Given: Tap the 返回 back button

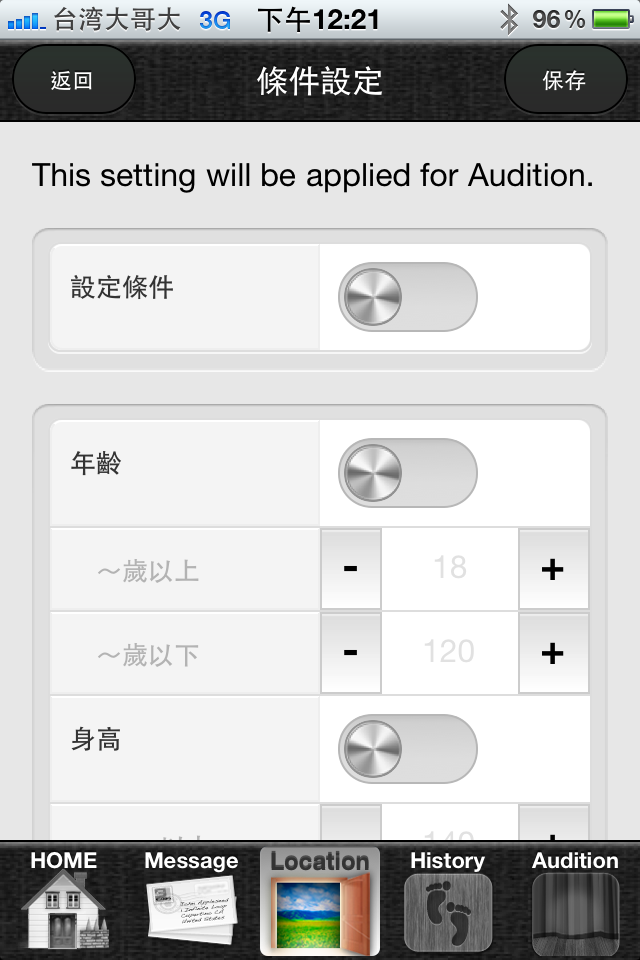Looking at the screenshot, I should pos(72,80).
